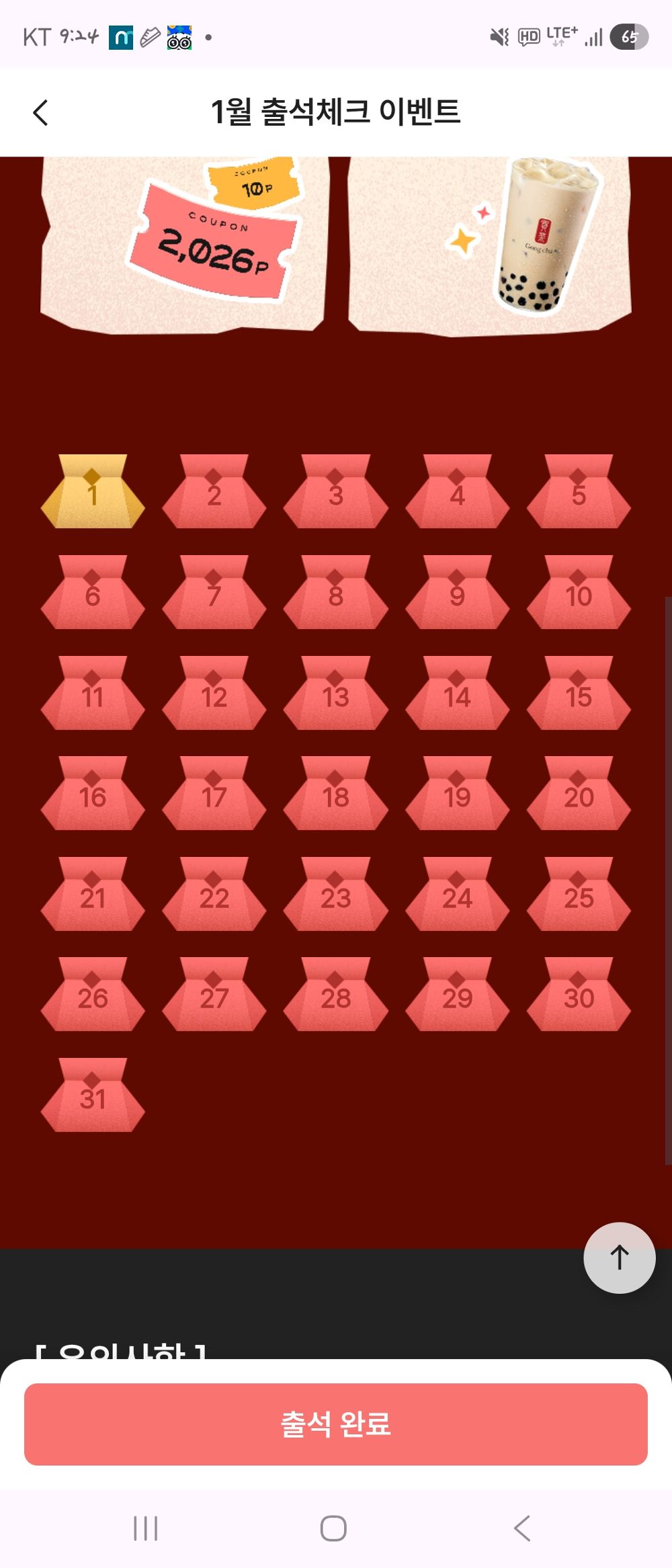Open the gold day 1 lucky pouch
Screen dimensions: 672x1568
tap(93, 493)
